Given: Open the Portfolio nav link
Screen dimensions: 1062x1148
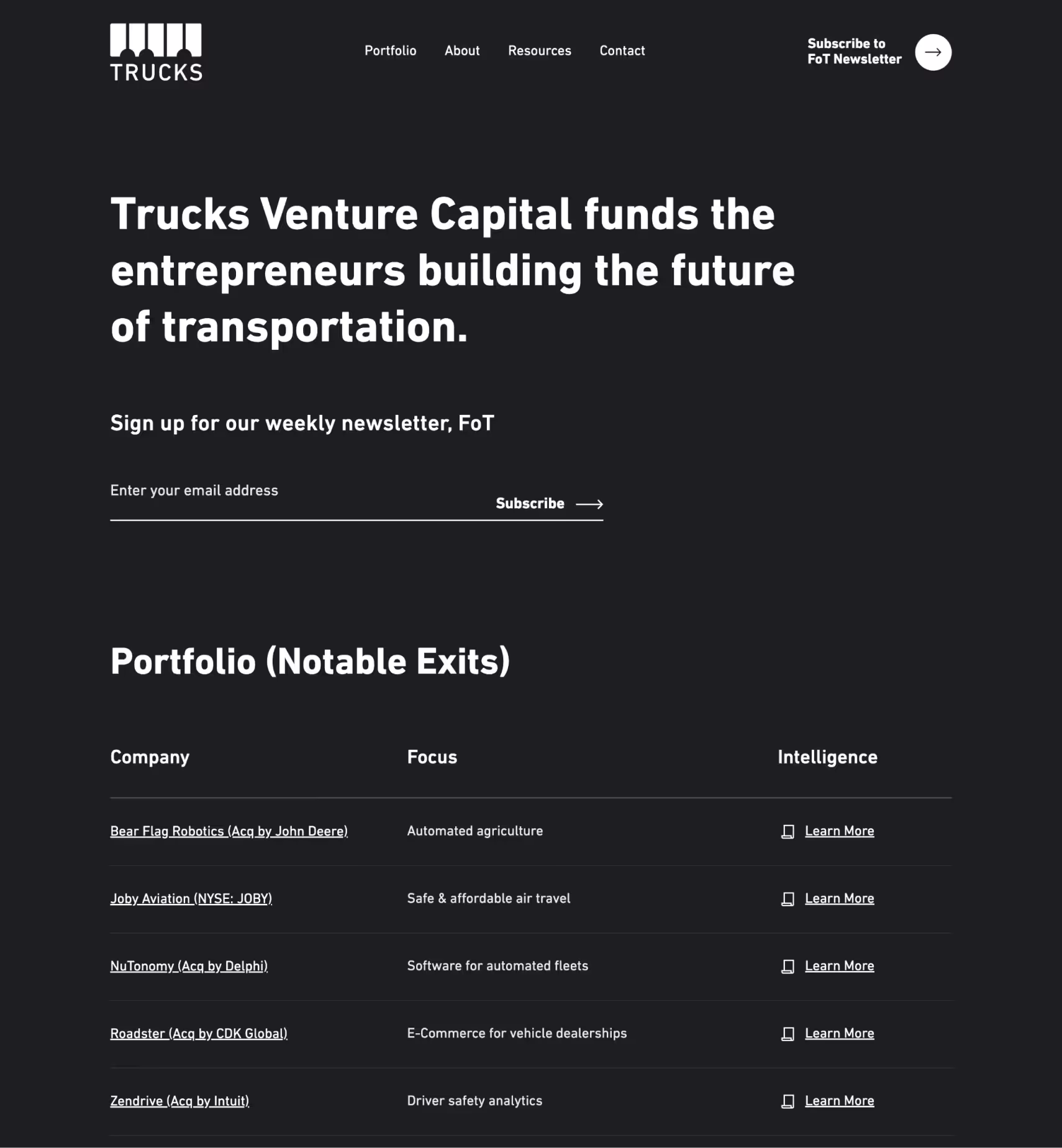Looking at the screenshot, I should click(390, 51).
